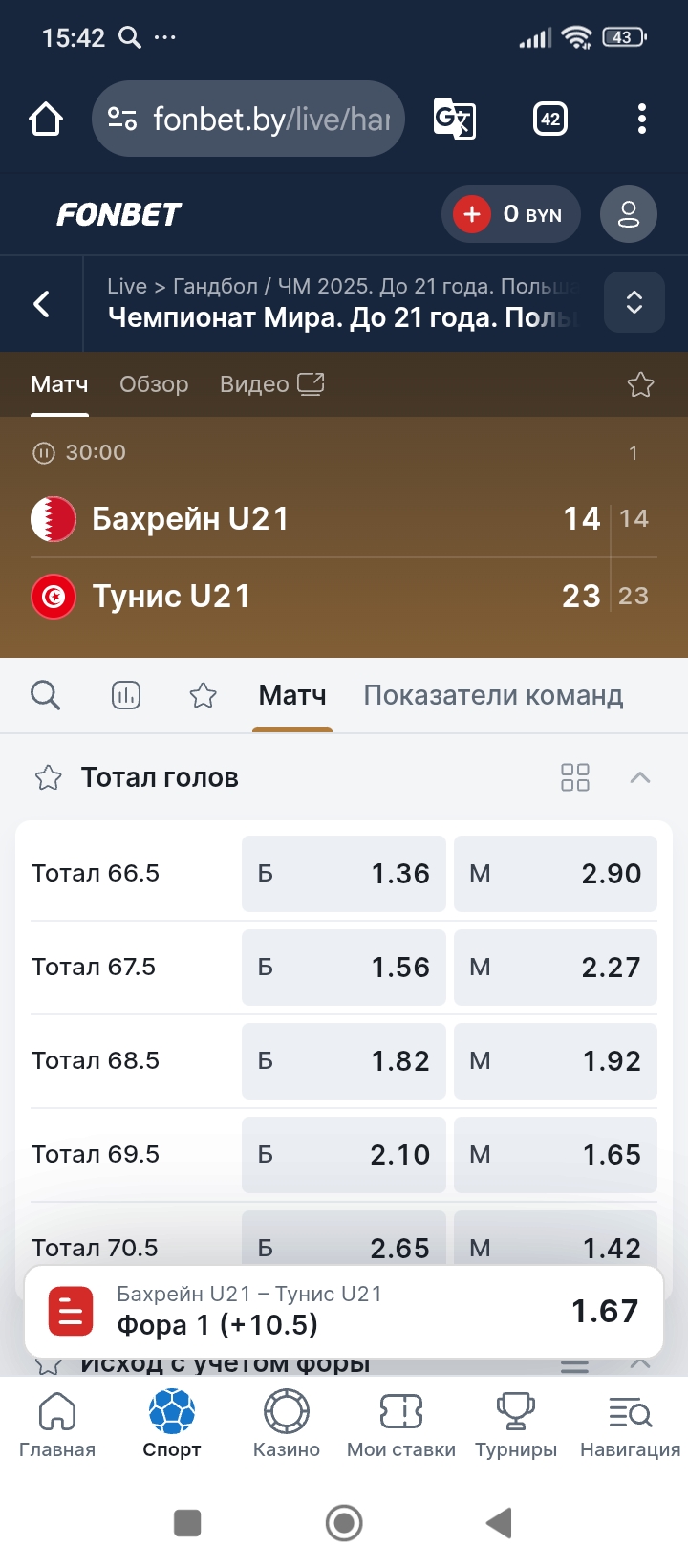Pick Тотал 68.5 Б odds 1.82
Viewport: 688px width, 1568px height.
tap(344, 1060)
